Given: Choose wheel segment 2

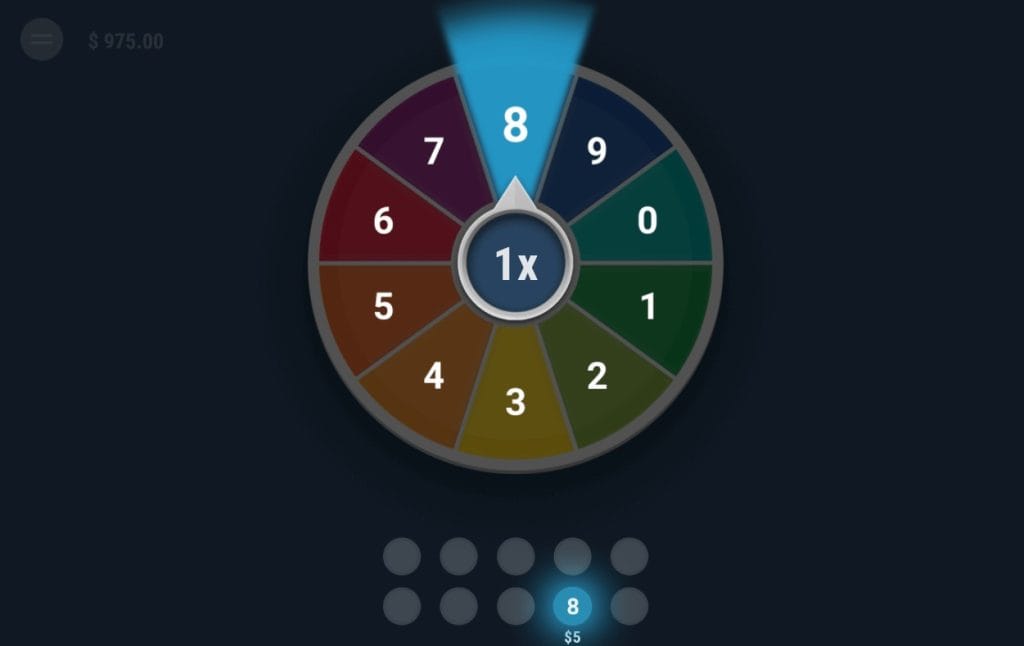Looking at the screenshot, I should 597,376.
